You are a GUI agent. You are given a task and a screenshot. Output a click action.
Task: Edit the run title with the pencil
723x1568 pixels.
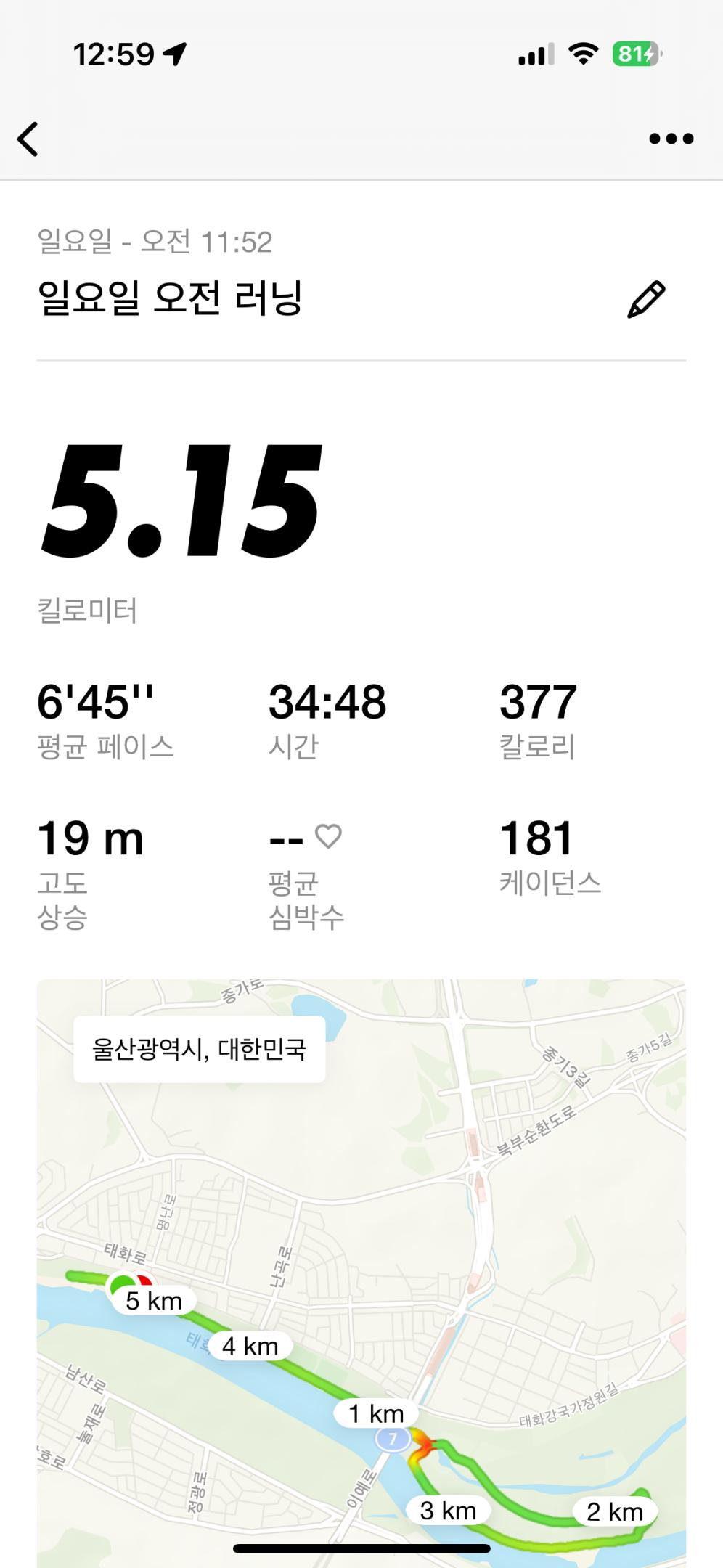tap(645, 299)
